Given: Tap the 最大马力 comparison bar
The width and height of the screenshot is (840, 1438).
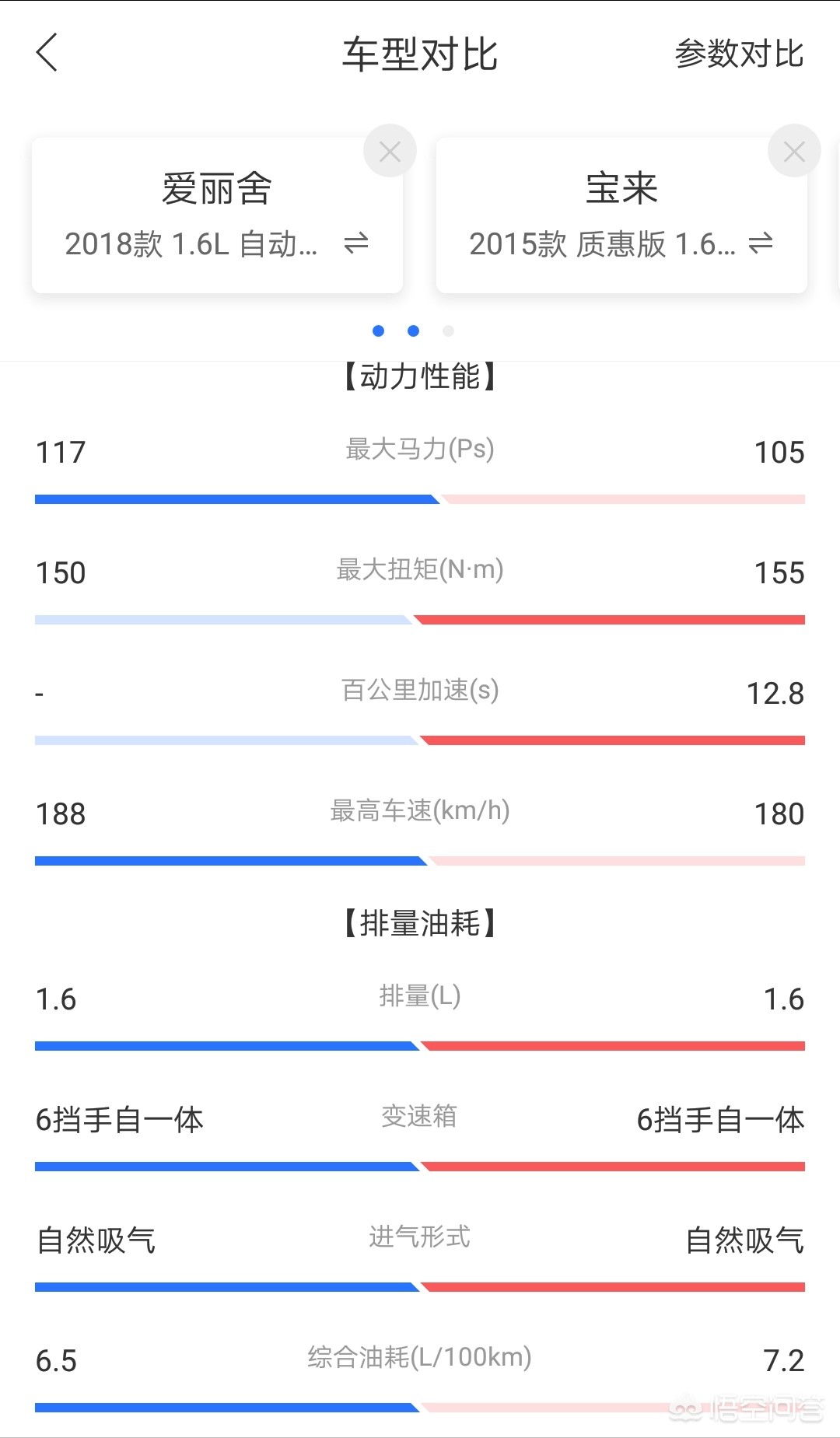Looking at the screenshot, I should (x=420, y=499).
